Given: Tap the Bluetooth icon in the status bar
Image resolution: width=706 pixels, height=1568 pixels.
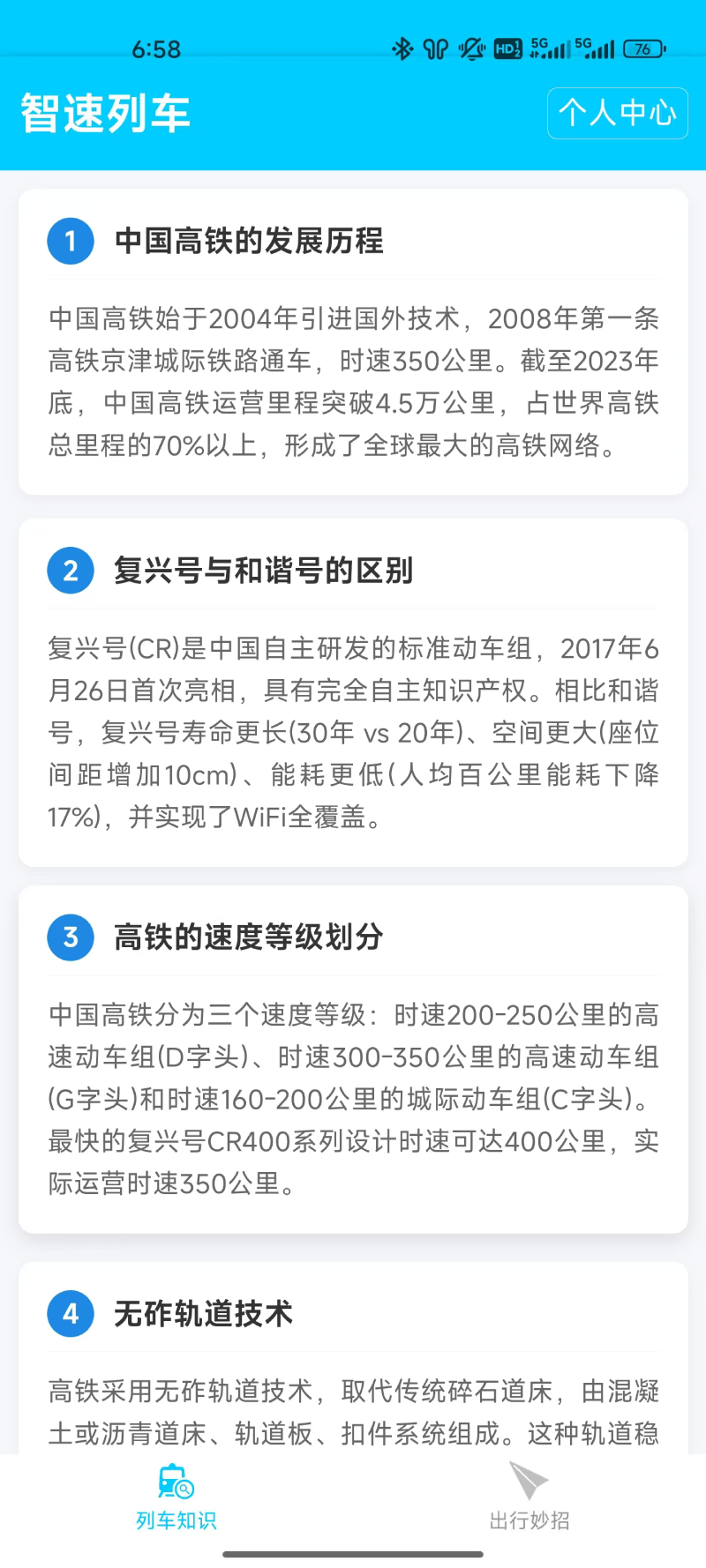Looking at the screenshot, I should [403, 49].
